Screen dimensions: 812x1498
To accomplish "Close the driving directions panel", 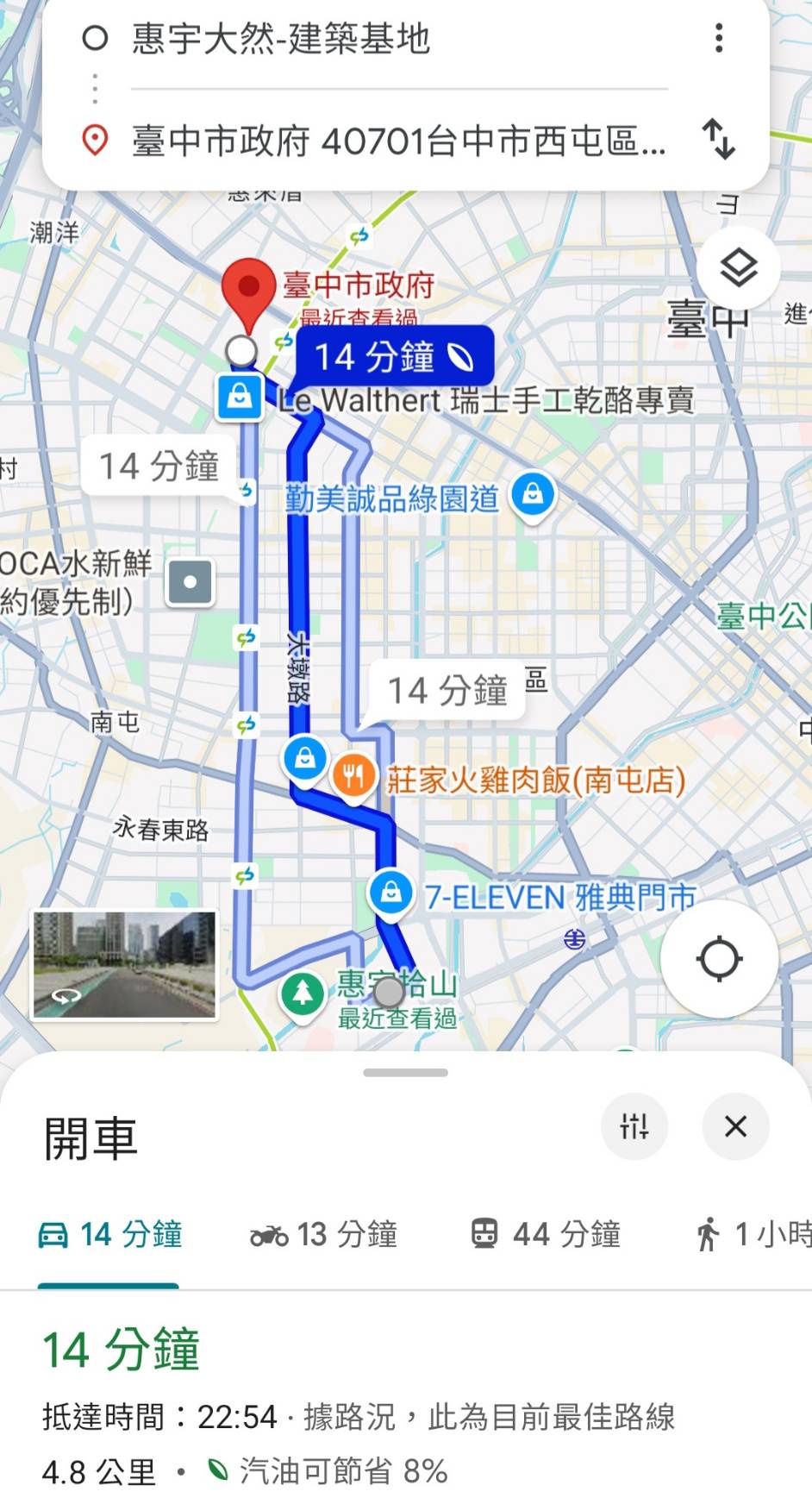I will tap(735, 1125).
